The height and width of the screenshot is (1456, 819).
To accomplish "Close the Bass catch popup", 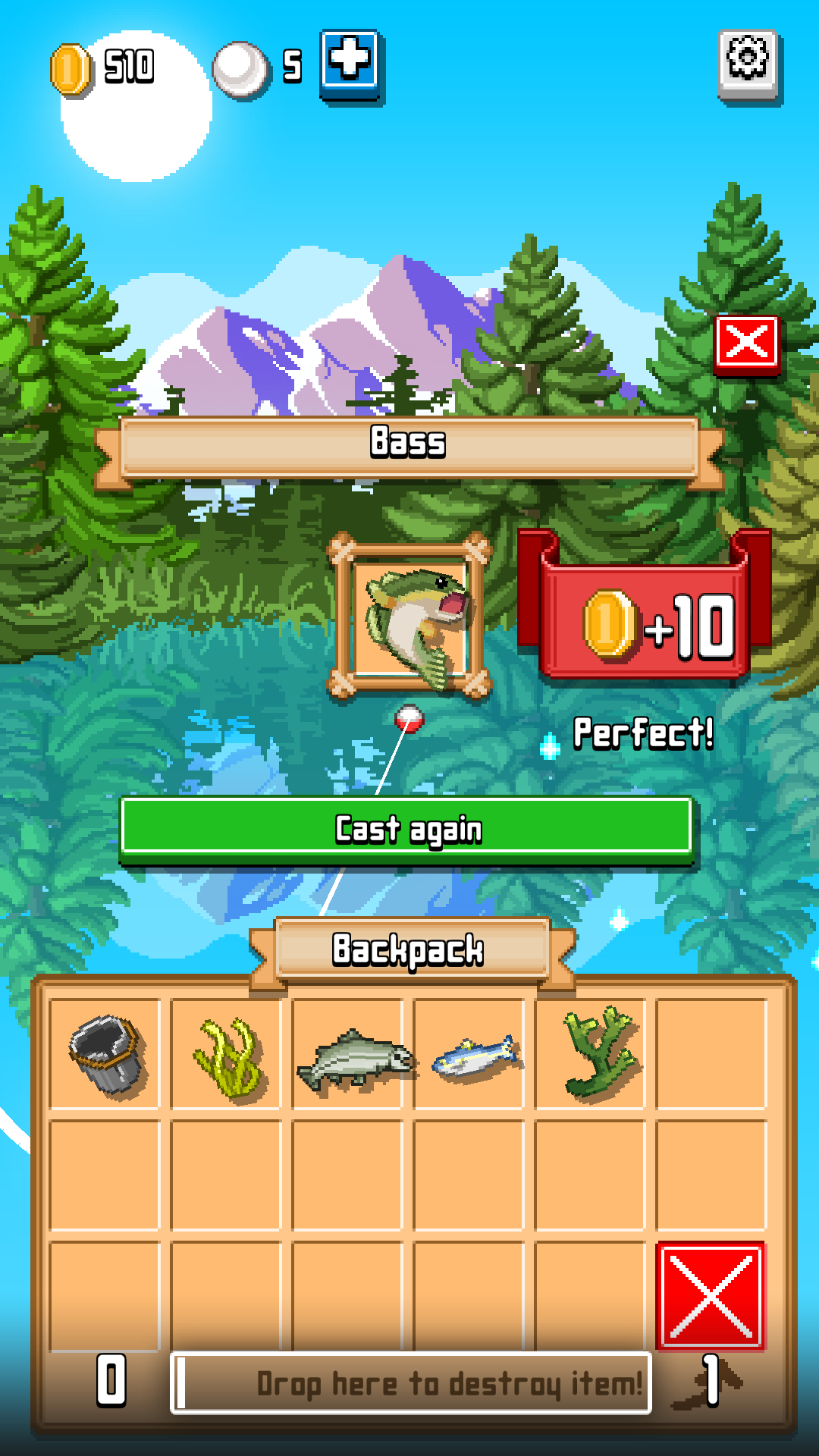I will (747, 345).
